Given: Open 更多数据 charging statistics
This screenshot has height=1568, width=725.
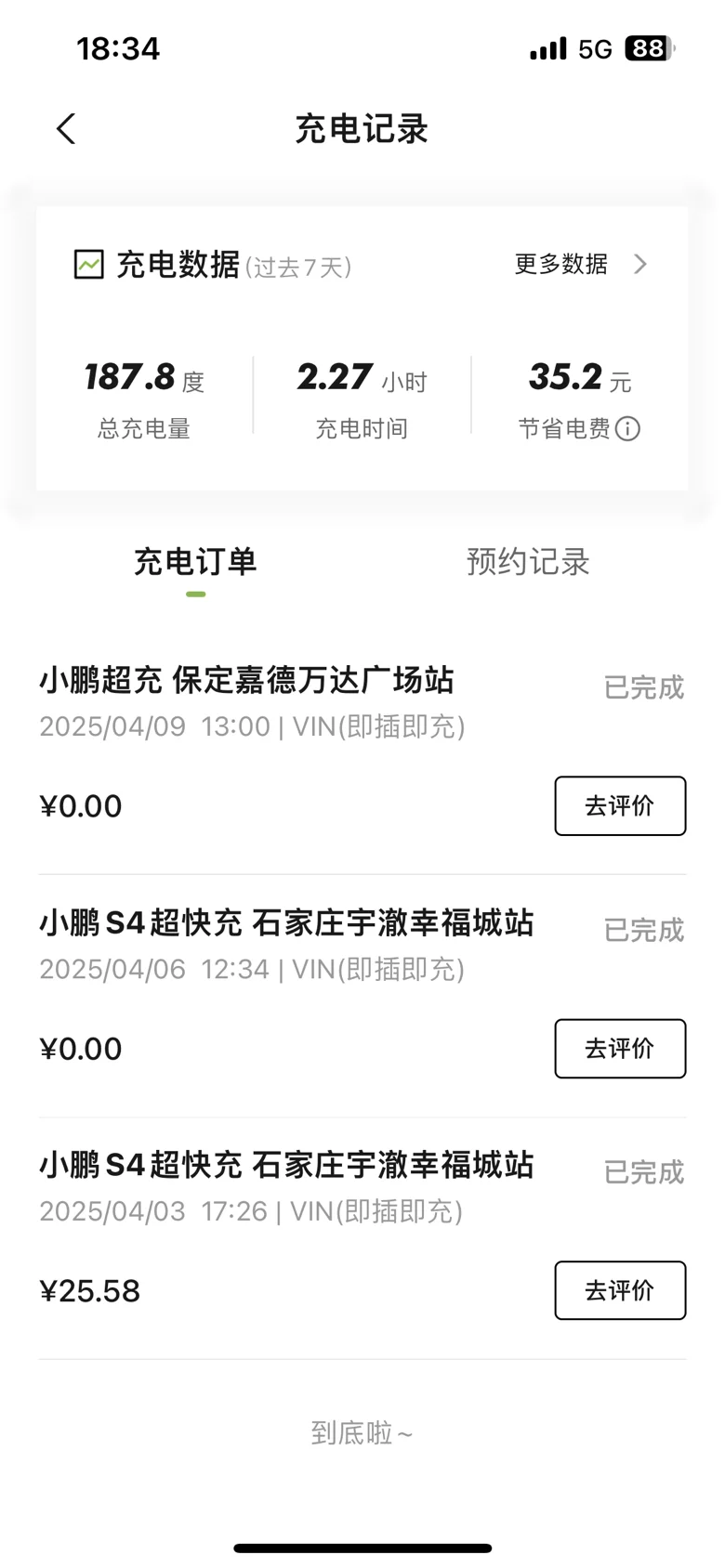Looking at the screenshot, I should click(x=580, y=265).
